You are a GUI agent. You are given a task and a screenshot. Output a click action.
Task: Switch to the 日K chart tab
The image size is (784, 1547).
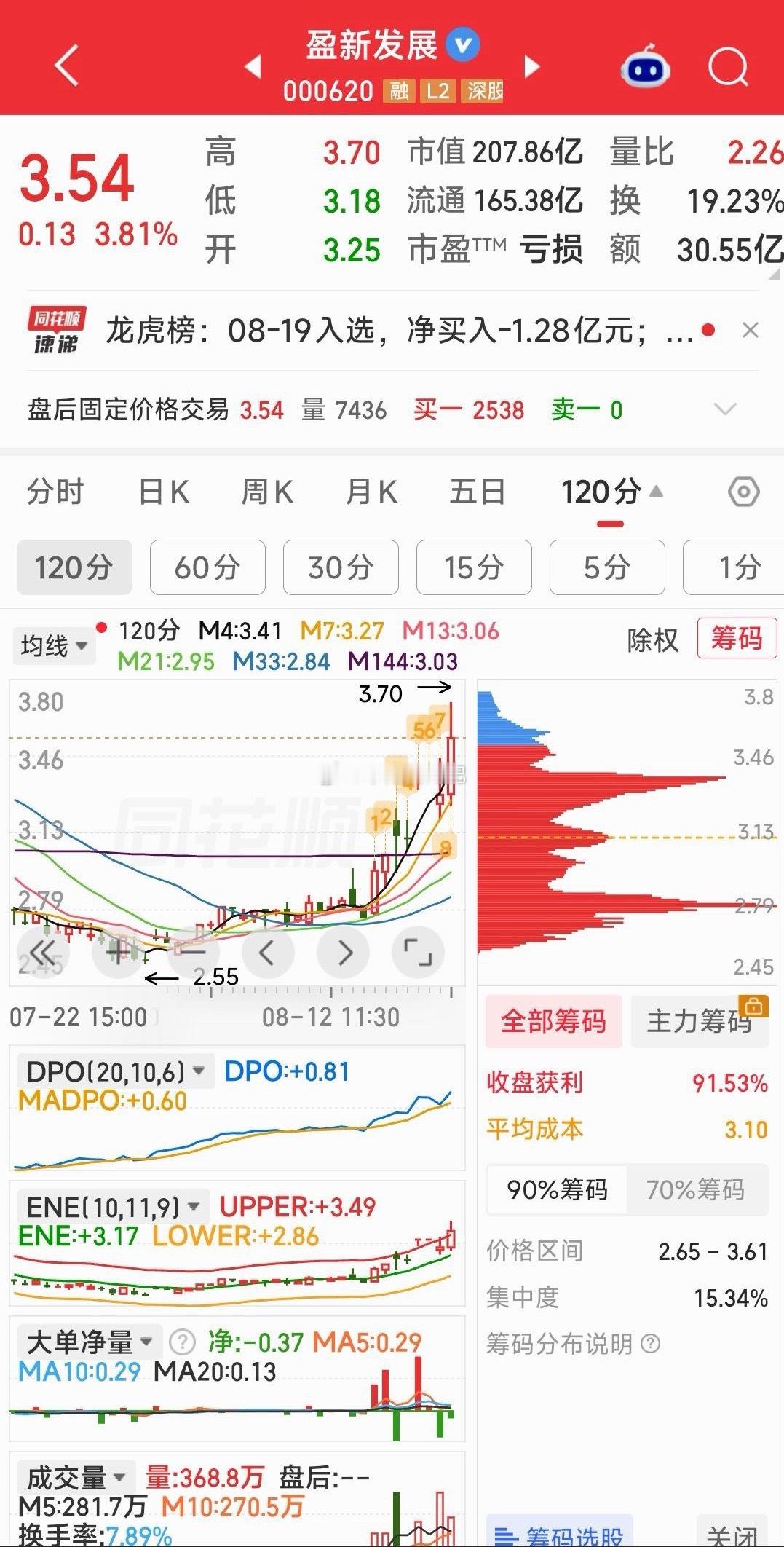click(x=164, y=492)
